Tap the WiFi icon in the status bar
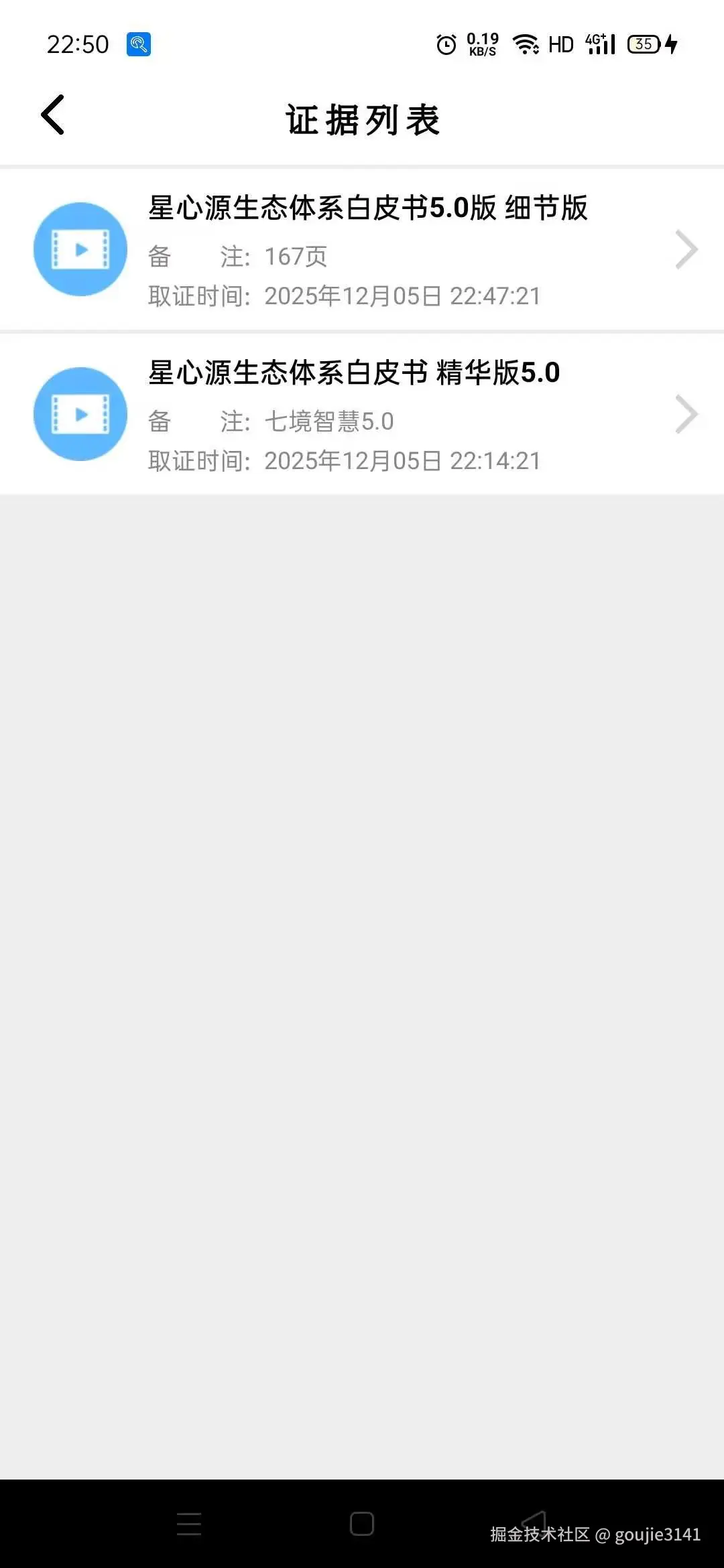 [x=526, y=44]
